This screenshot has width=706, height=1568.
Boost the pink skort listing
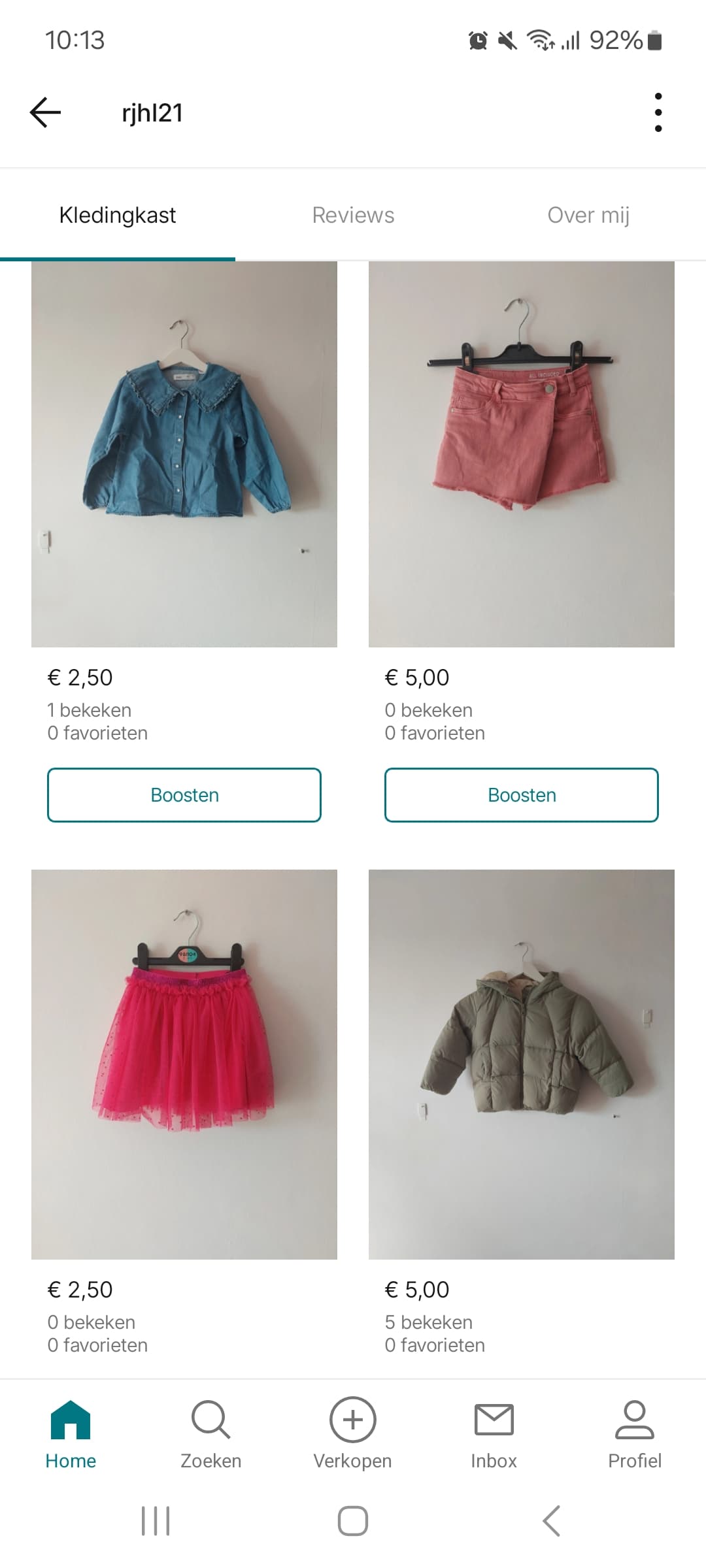point(522,795)
